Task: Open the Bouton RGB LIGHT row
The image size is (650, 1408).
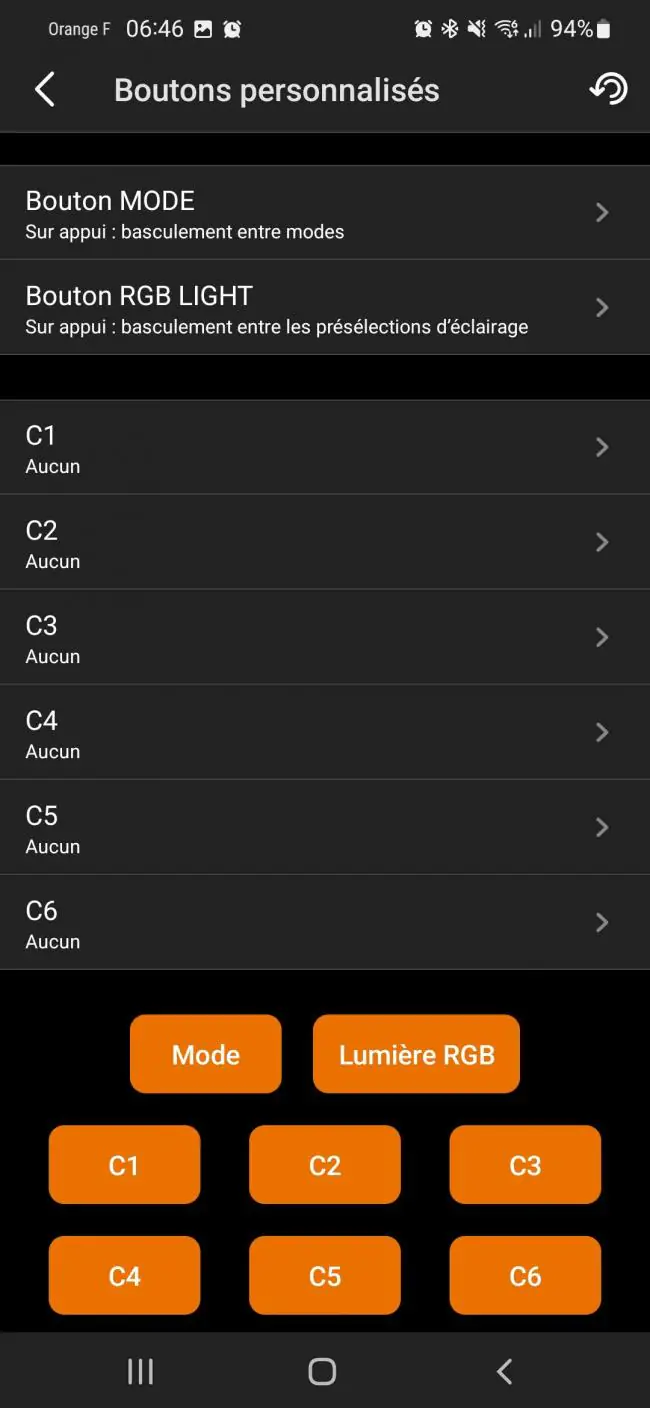Action: [325, 307]
